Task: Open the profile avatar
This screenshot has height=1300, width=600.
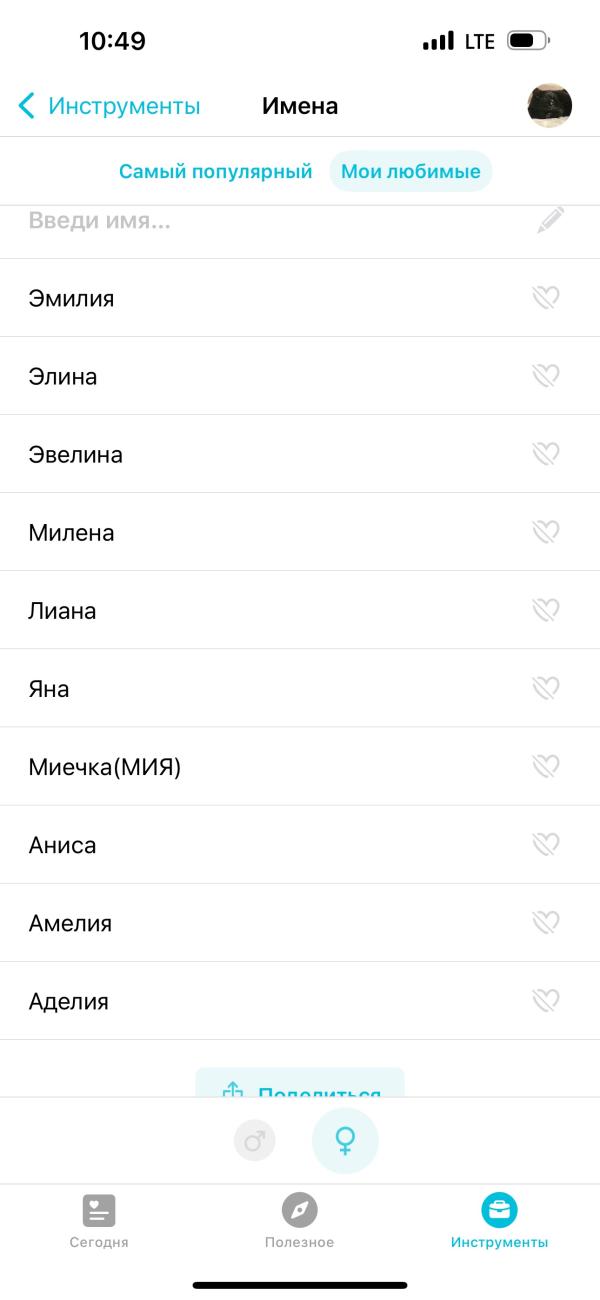Action: 550,105
